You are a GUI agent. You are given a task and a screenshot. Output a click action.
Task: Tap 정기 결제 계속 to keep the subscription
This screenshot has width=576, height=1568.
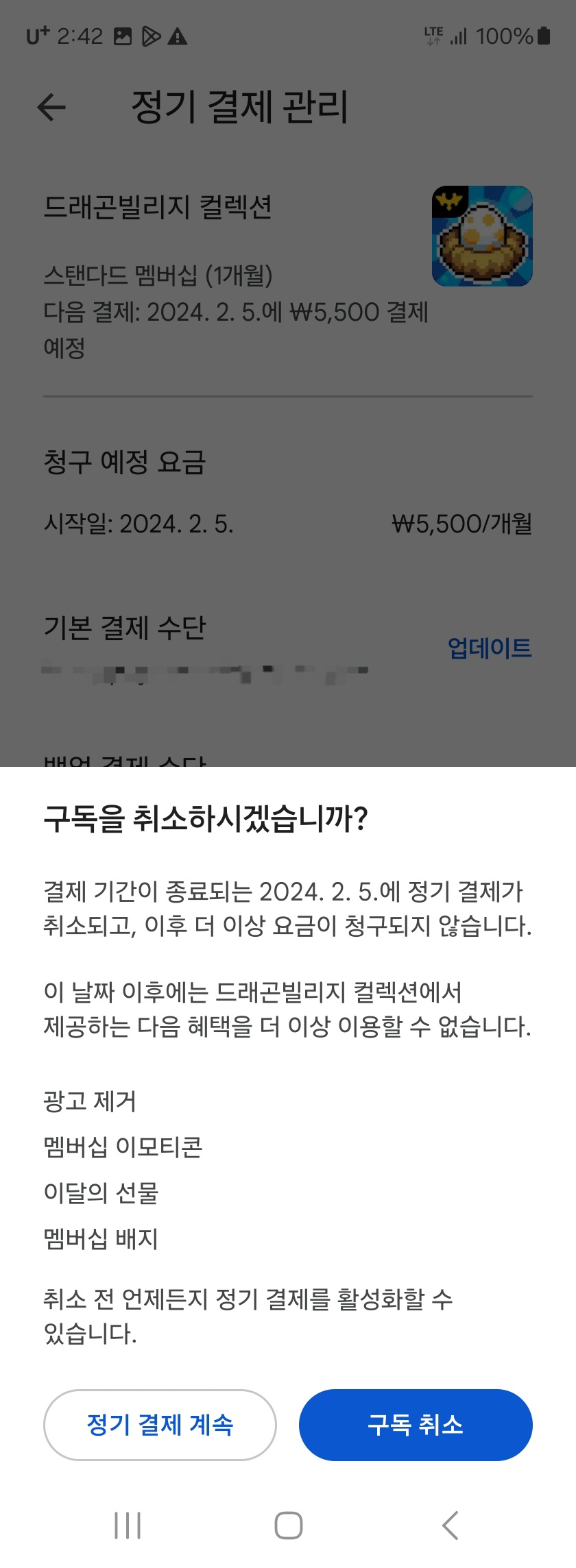pyautogui.click(x=160, y=1425)
